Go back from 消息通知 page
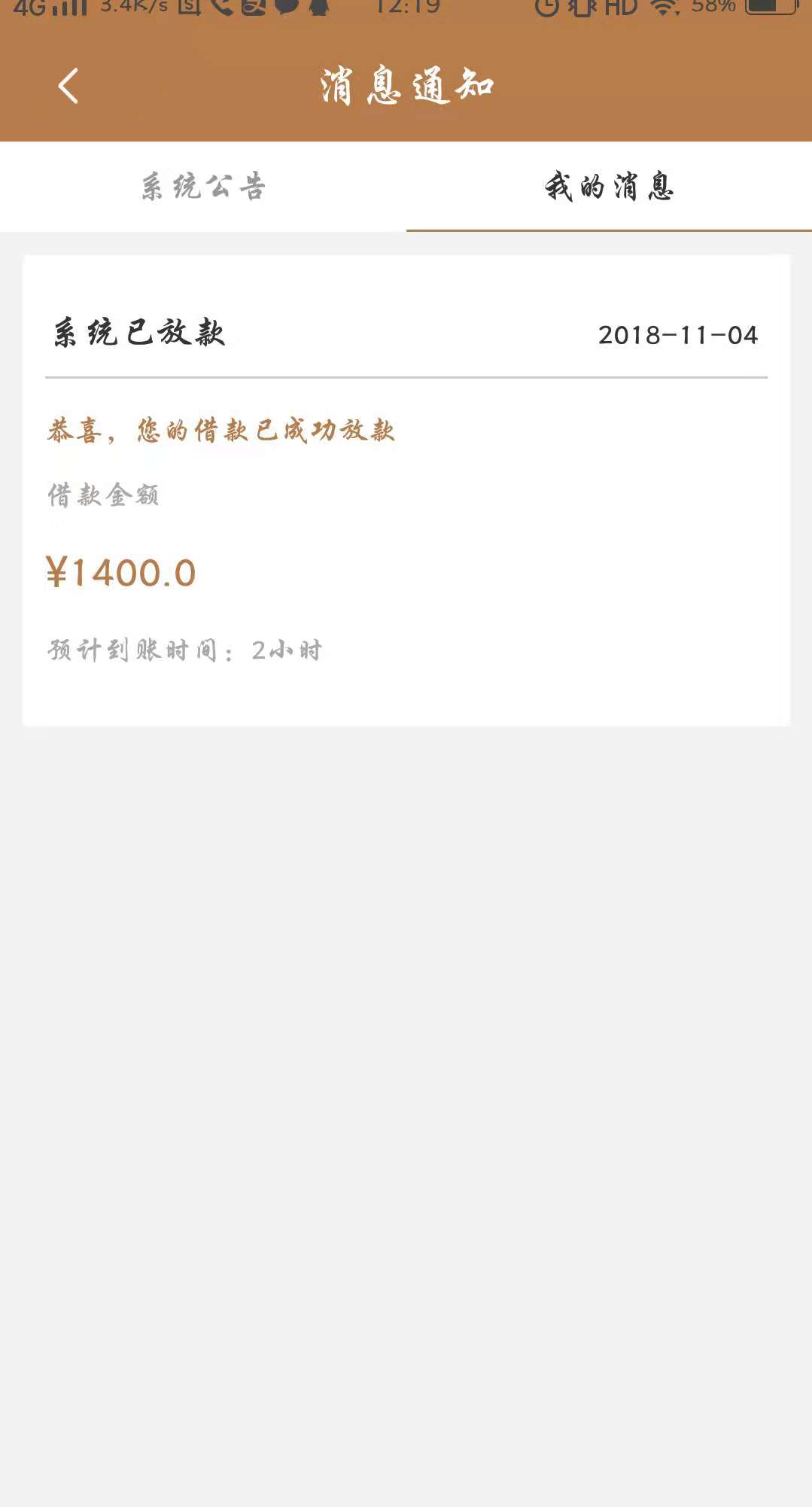 tap(68, 86)
